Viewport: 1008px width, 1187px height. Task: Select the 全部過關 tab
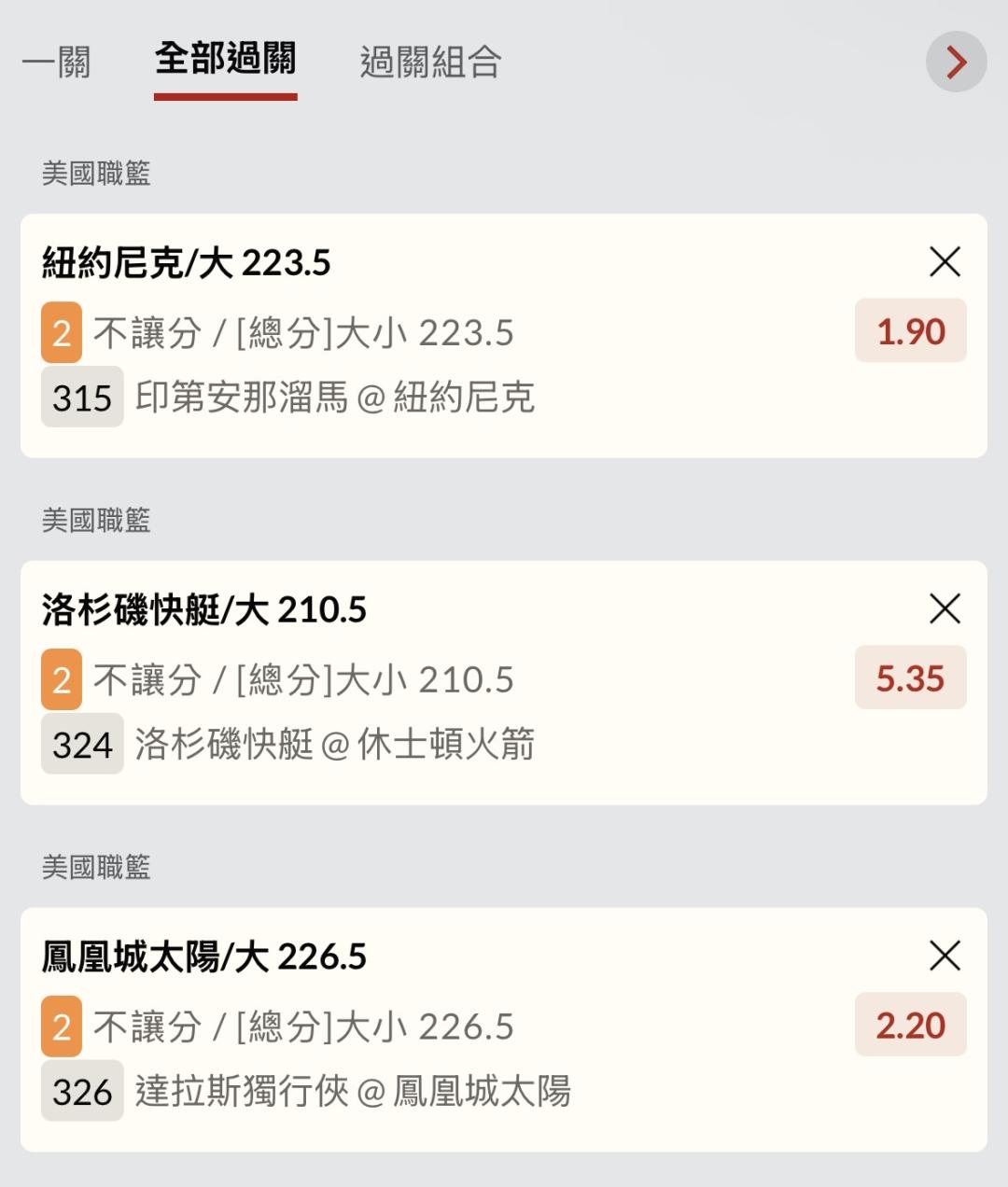(226, 61)
